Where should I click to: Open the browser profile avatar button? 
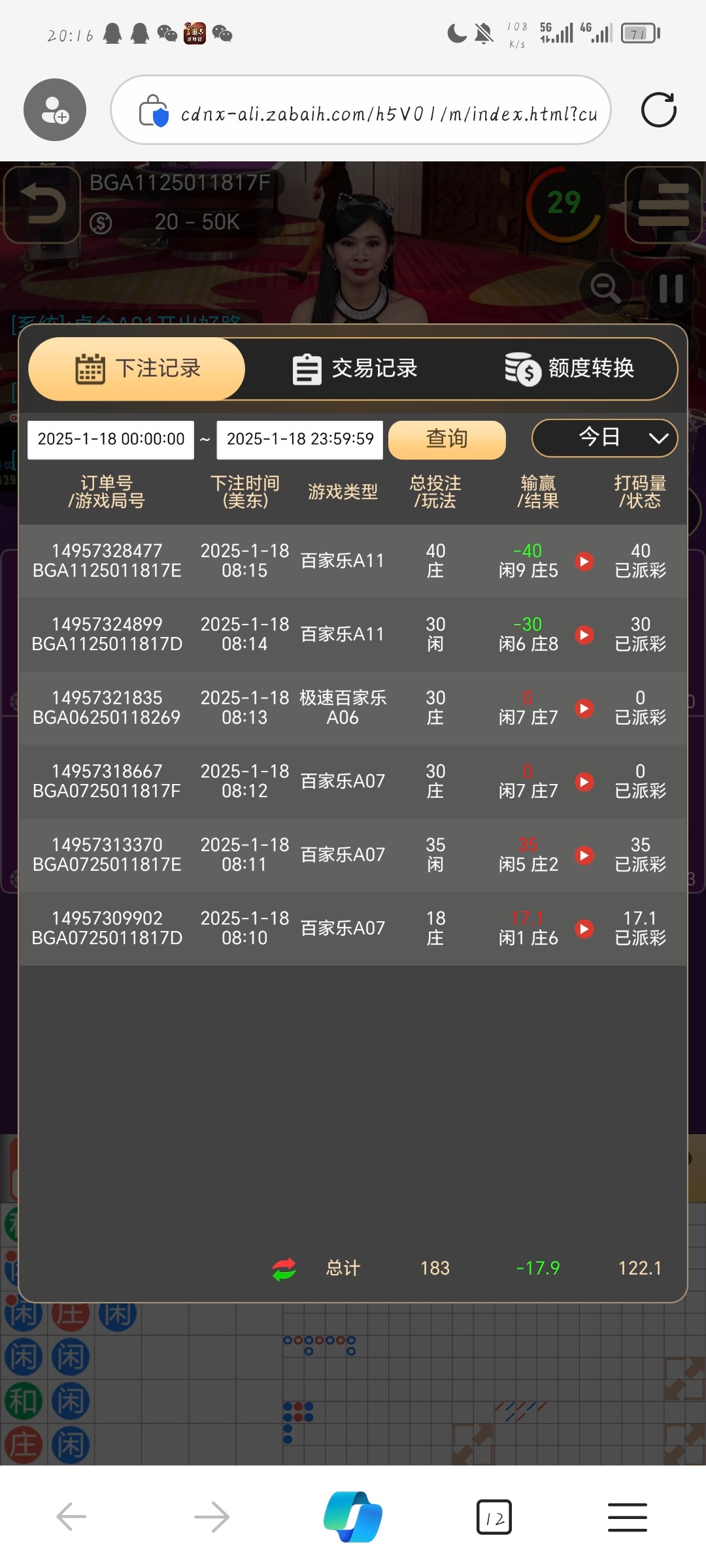point(55,110)
